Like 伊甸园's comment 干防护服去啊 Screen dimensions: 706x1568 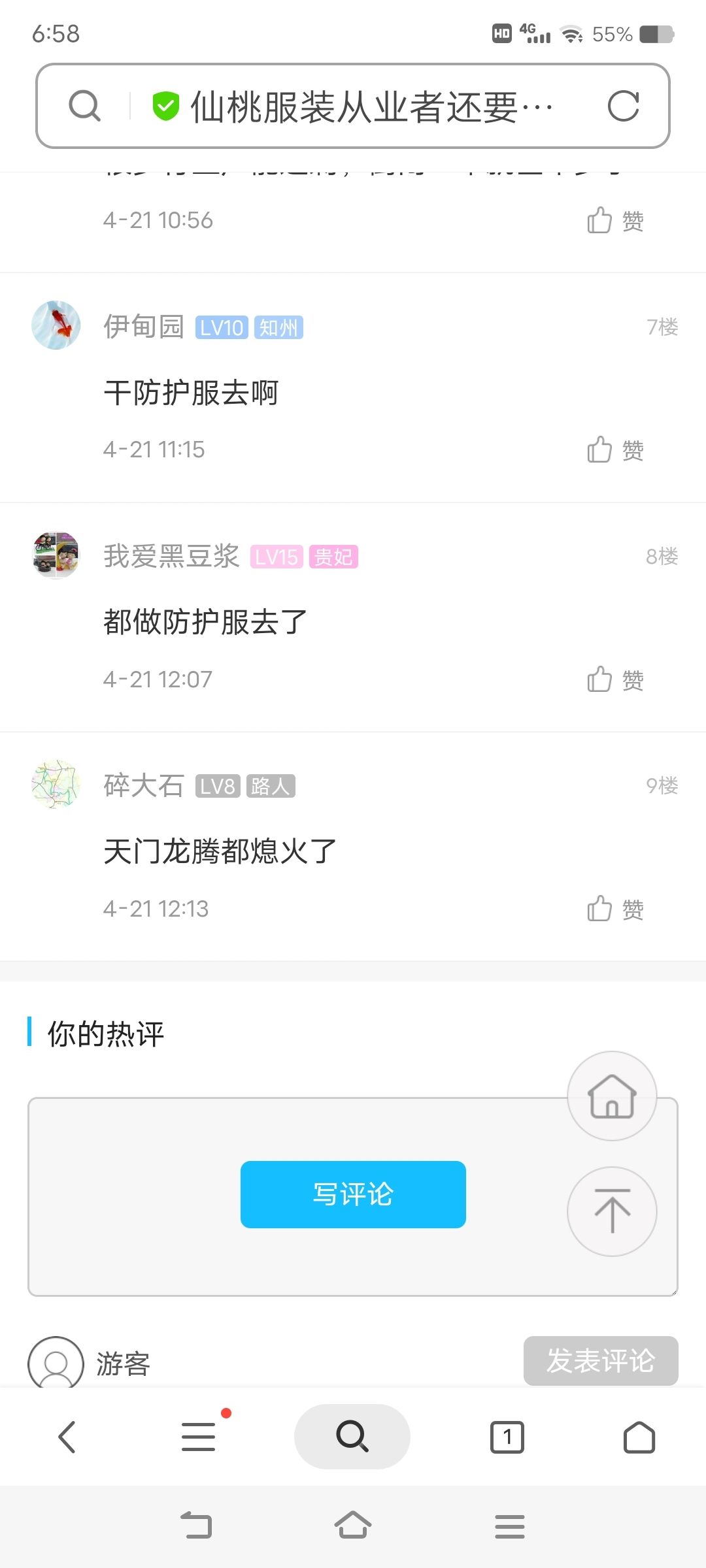[614, 450]
